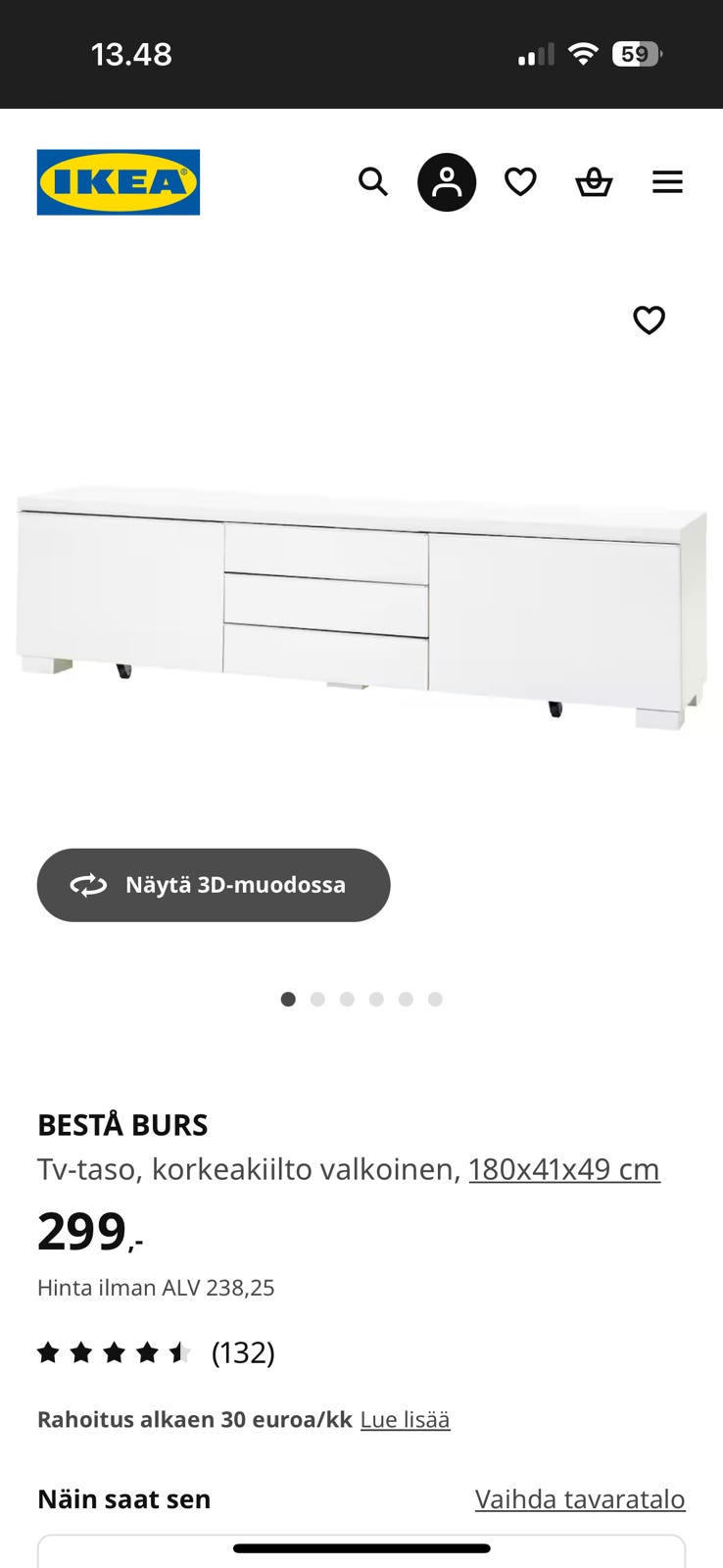Open measurements via 180x41x49 cm link
Screen dimensions: 723x1568
[563, 1168]
